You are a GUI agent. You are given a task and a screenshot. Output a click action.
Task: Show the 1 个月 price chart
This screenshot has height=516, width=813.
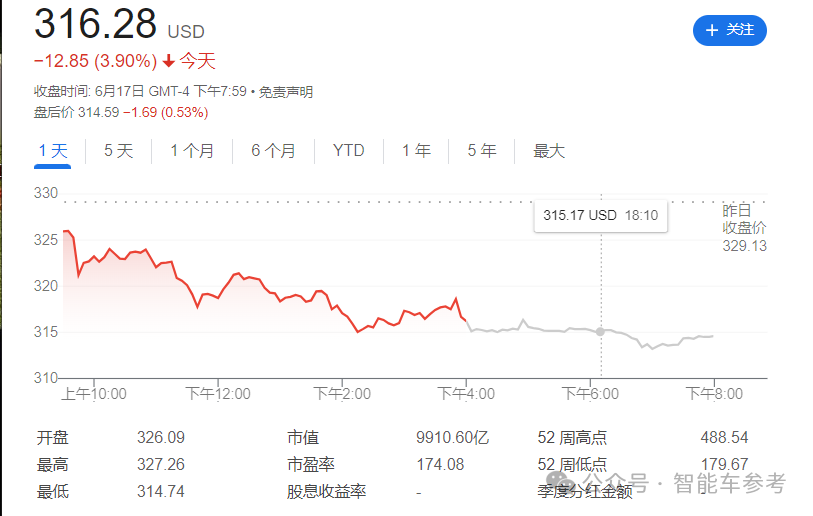[192, 151]
